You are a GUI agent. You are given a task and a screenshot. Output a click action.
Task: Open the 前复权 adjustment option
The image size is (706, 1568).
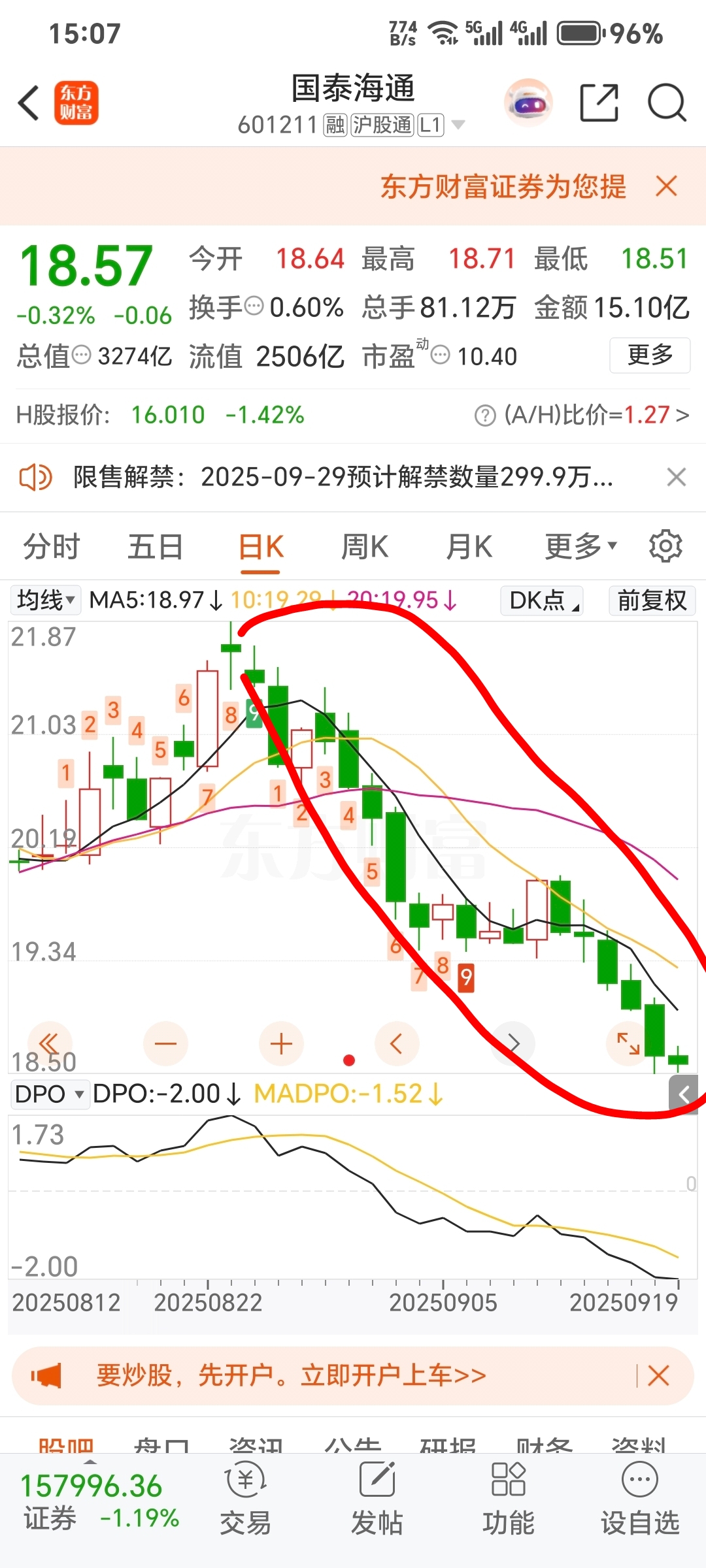[652, 600]
